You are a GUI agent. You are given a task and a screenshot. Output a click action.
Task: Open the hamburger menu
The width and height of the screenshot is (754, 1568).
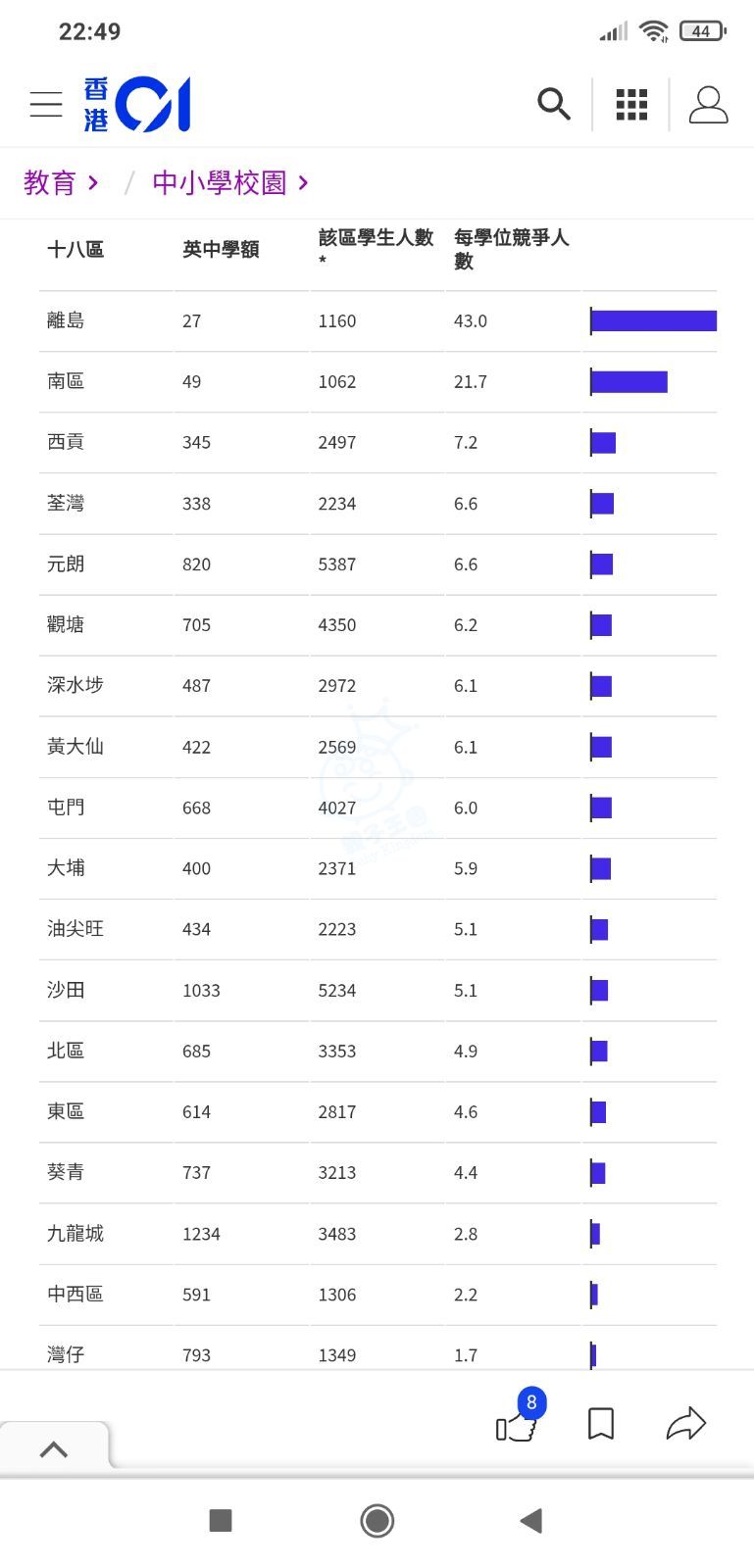[46, 104]
